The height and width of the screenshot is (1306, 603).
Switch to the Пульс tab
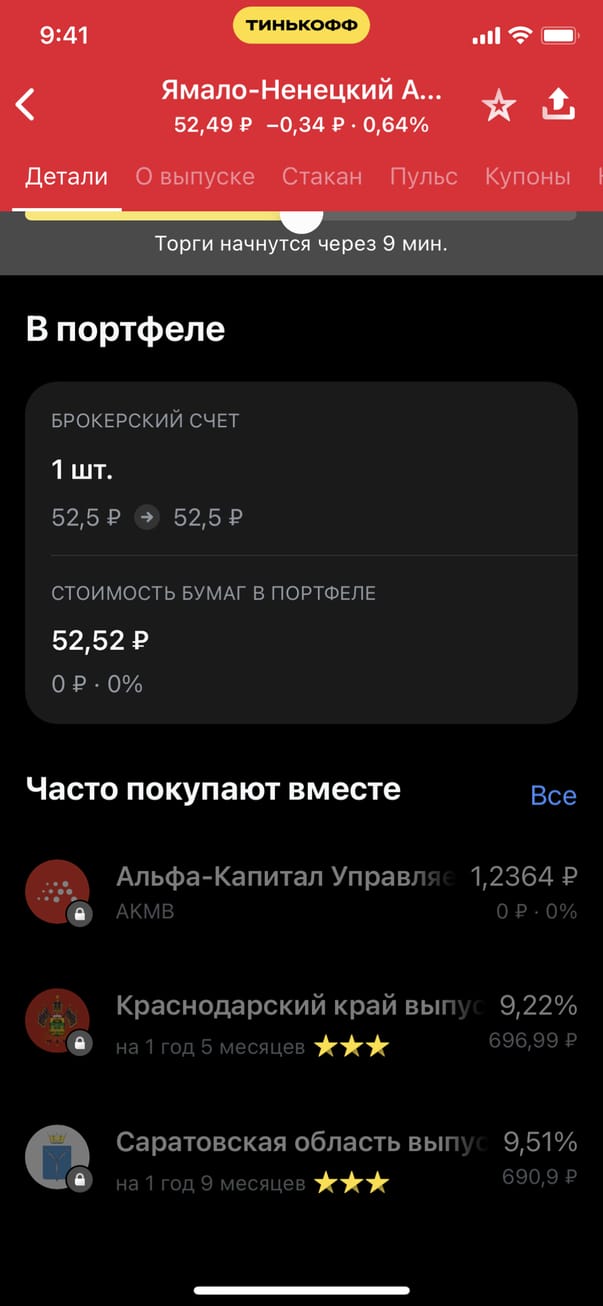coord(423,177)
